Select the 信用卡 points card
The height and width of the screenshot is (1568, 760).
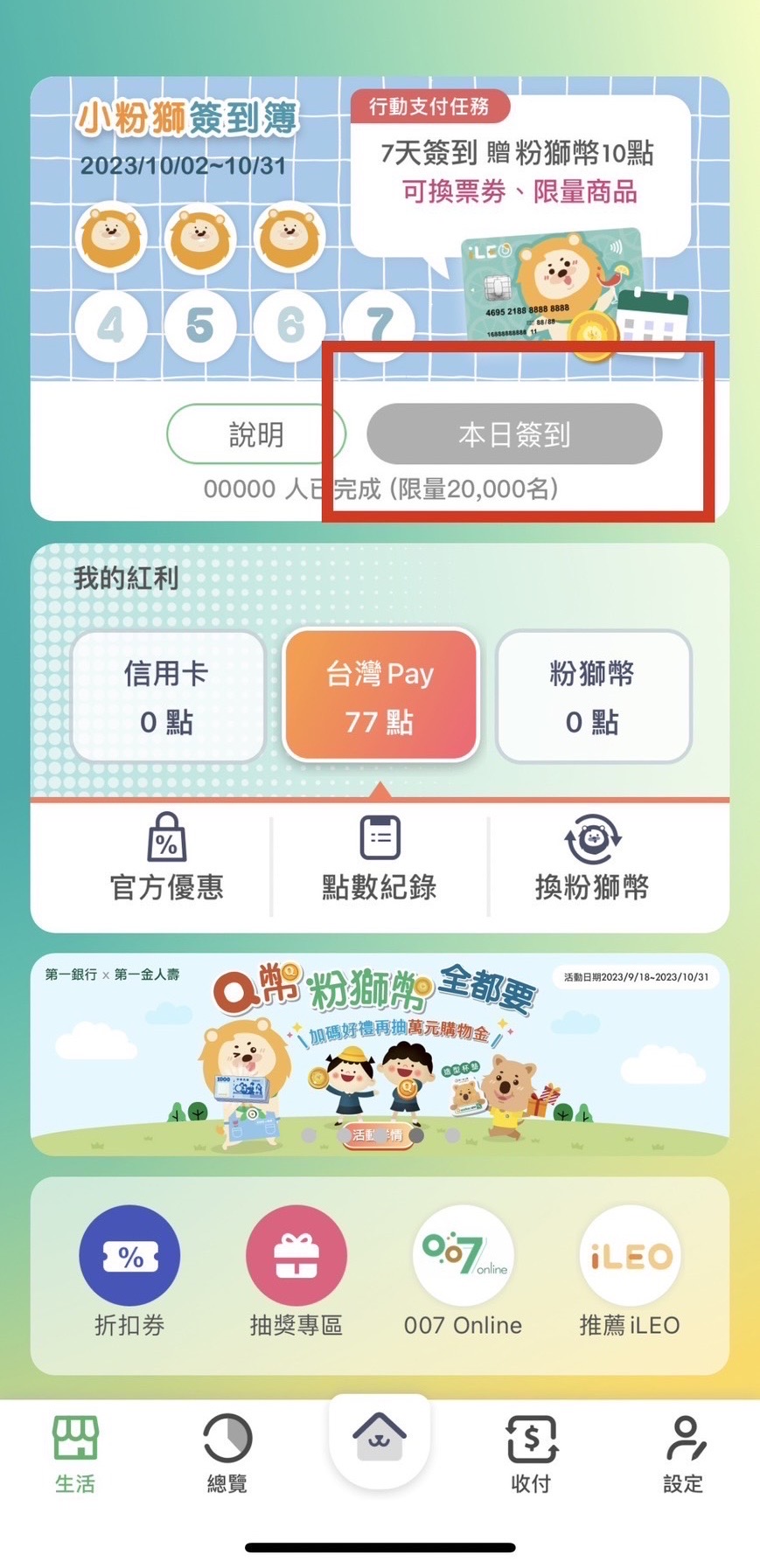tap(167, 696)
